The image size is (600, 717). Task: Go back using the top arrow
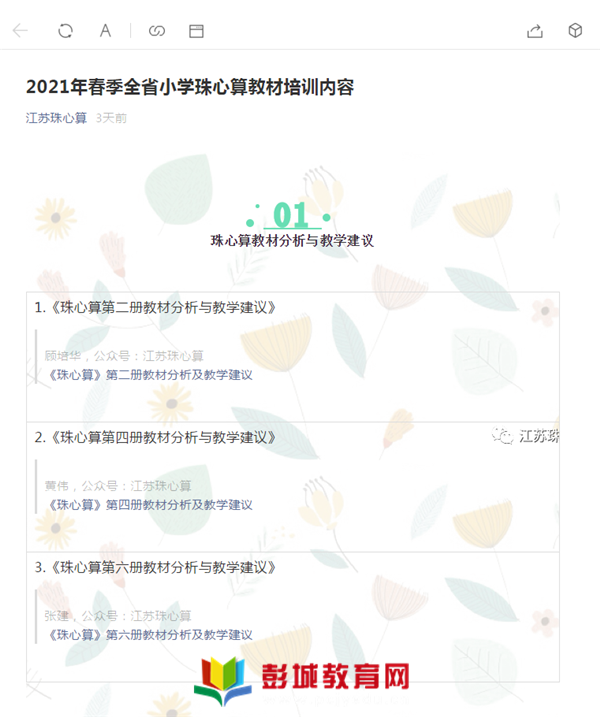pyautogui.click(x=20, y=31)
